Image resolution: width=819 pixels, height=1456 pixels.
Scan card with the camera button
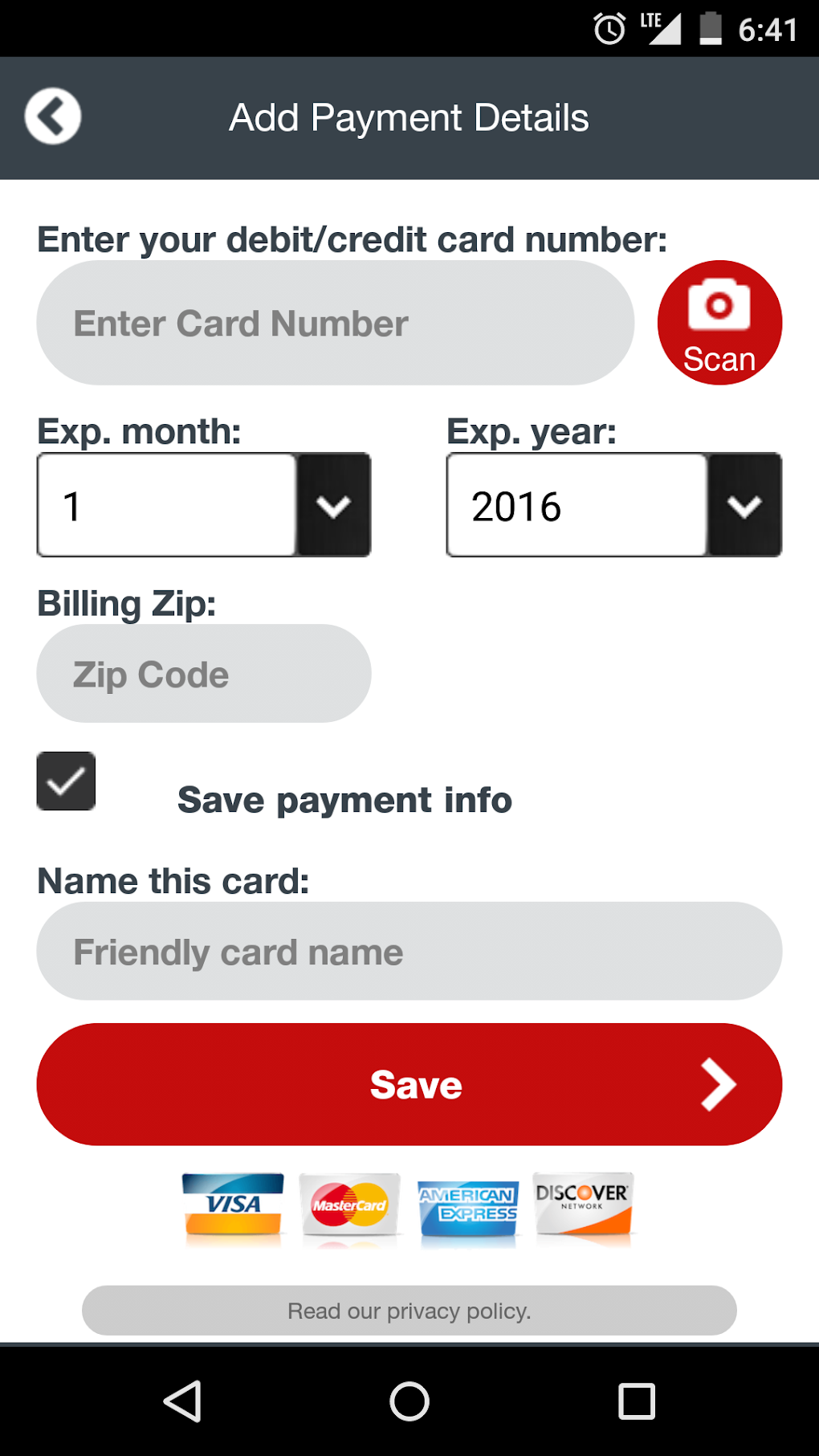pyautogui.click(x=719, y=323)
